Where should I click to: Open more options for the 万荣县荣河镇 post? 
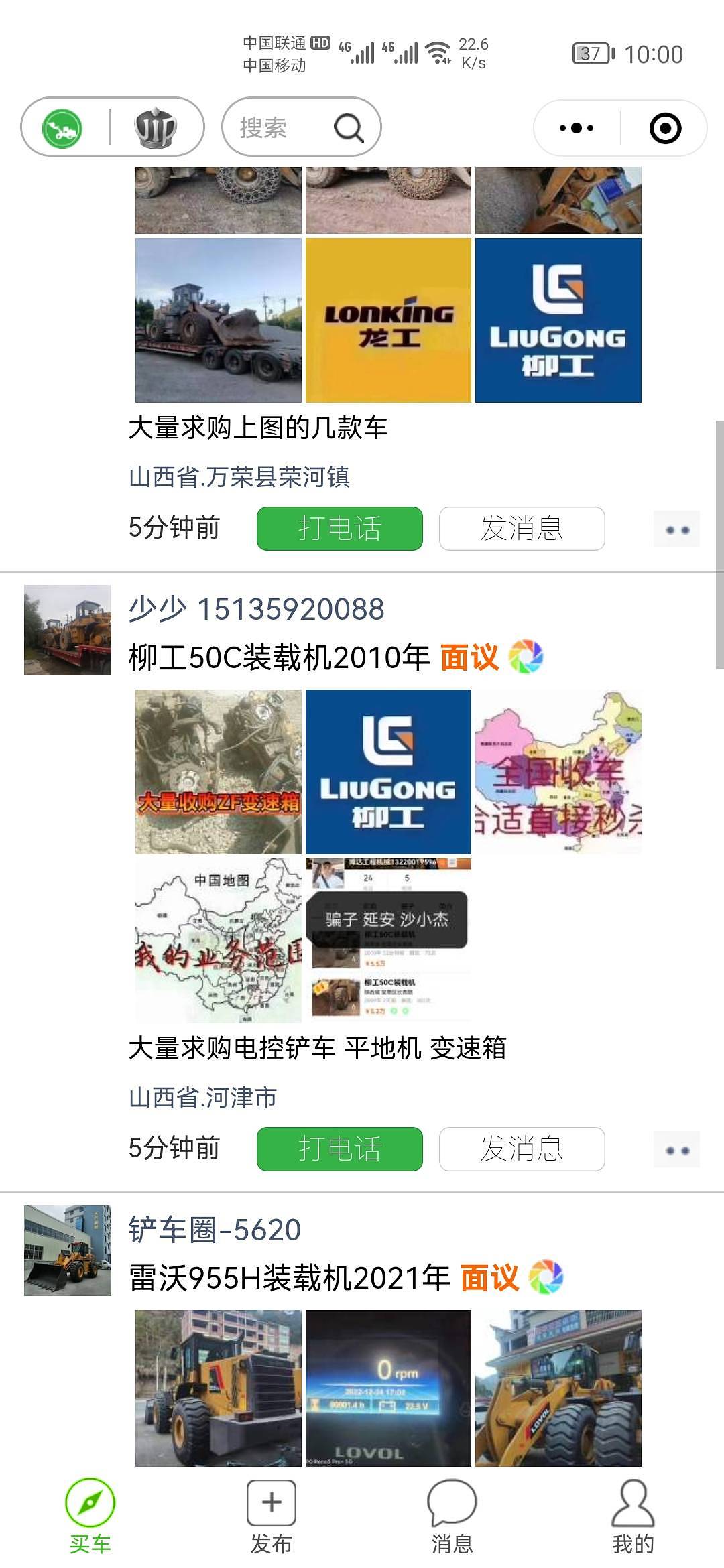pos(677,529)
